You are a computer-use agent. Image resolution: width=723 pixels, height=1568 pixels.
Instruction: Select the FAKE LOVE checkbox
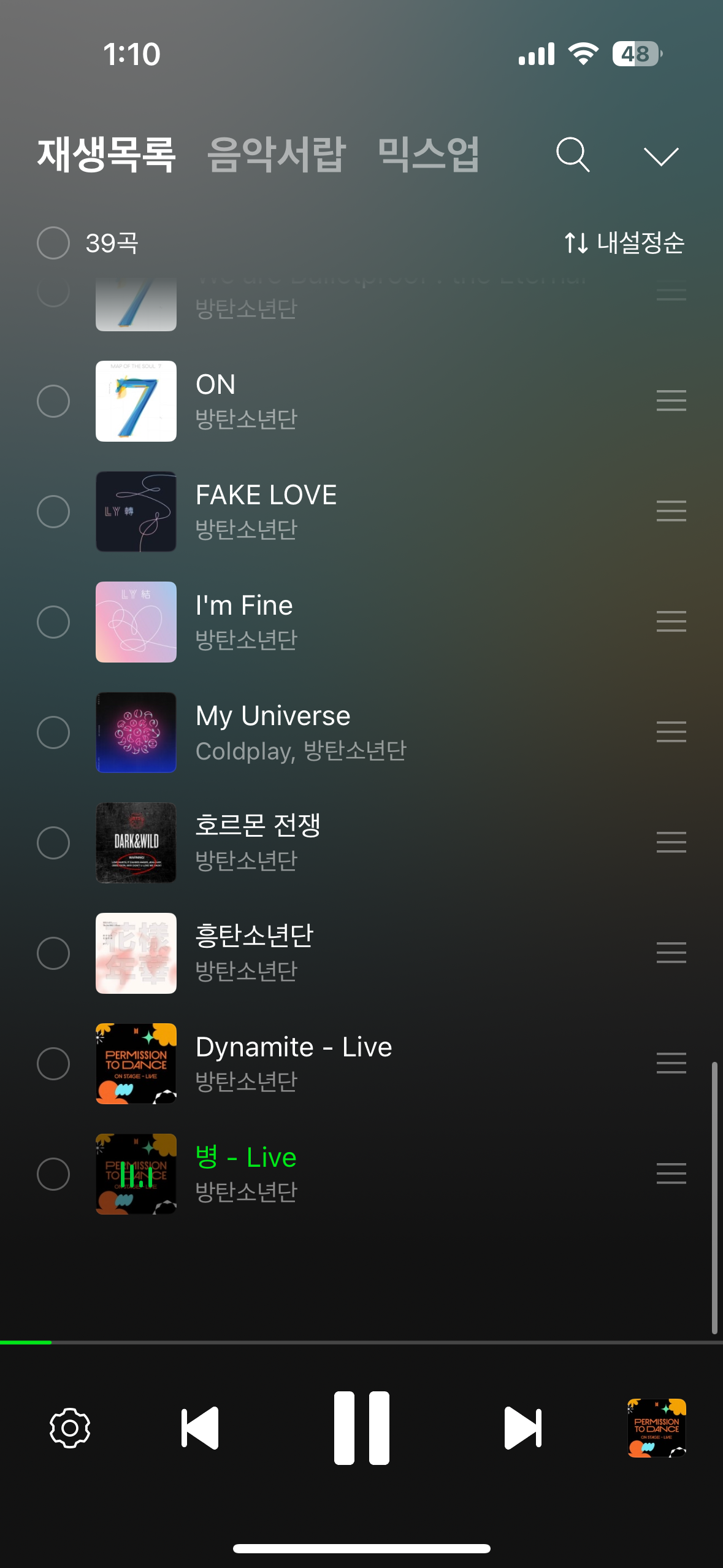coord(53,512)
